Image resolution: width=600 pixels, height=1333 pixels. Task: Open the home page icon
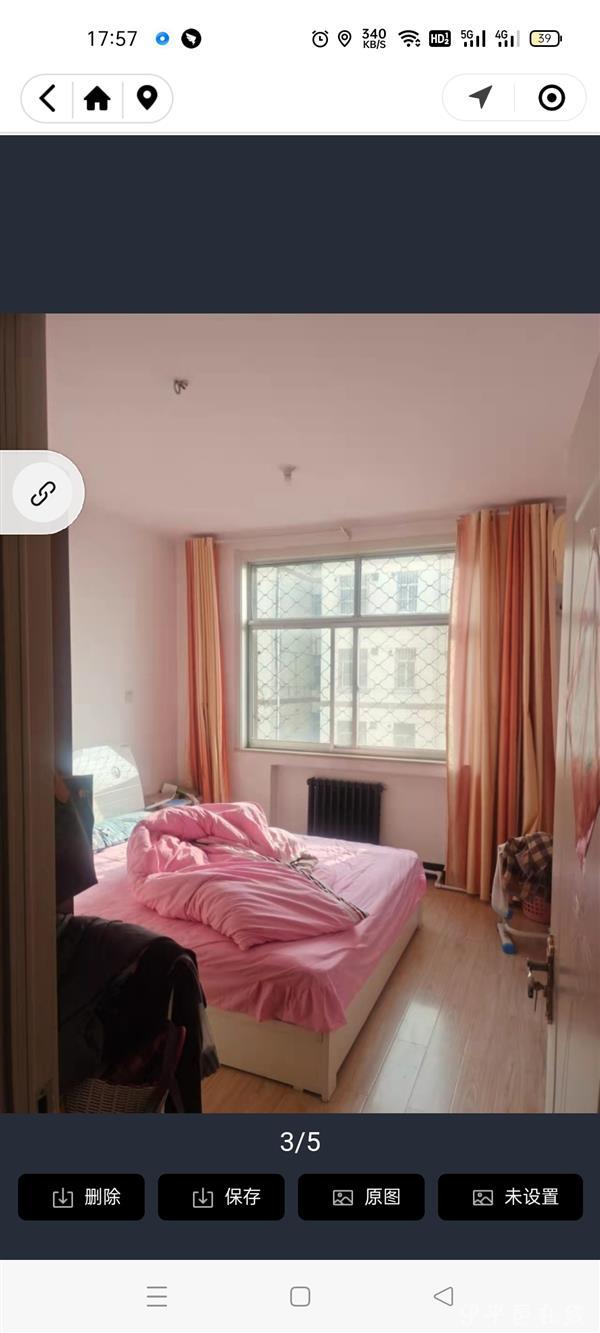point(97,98)
